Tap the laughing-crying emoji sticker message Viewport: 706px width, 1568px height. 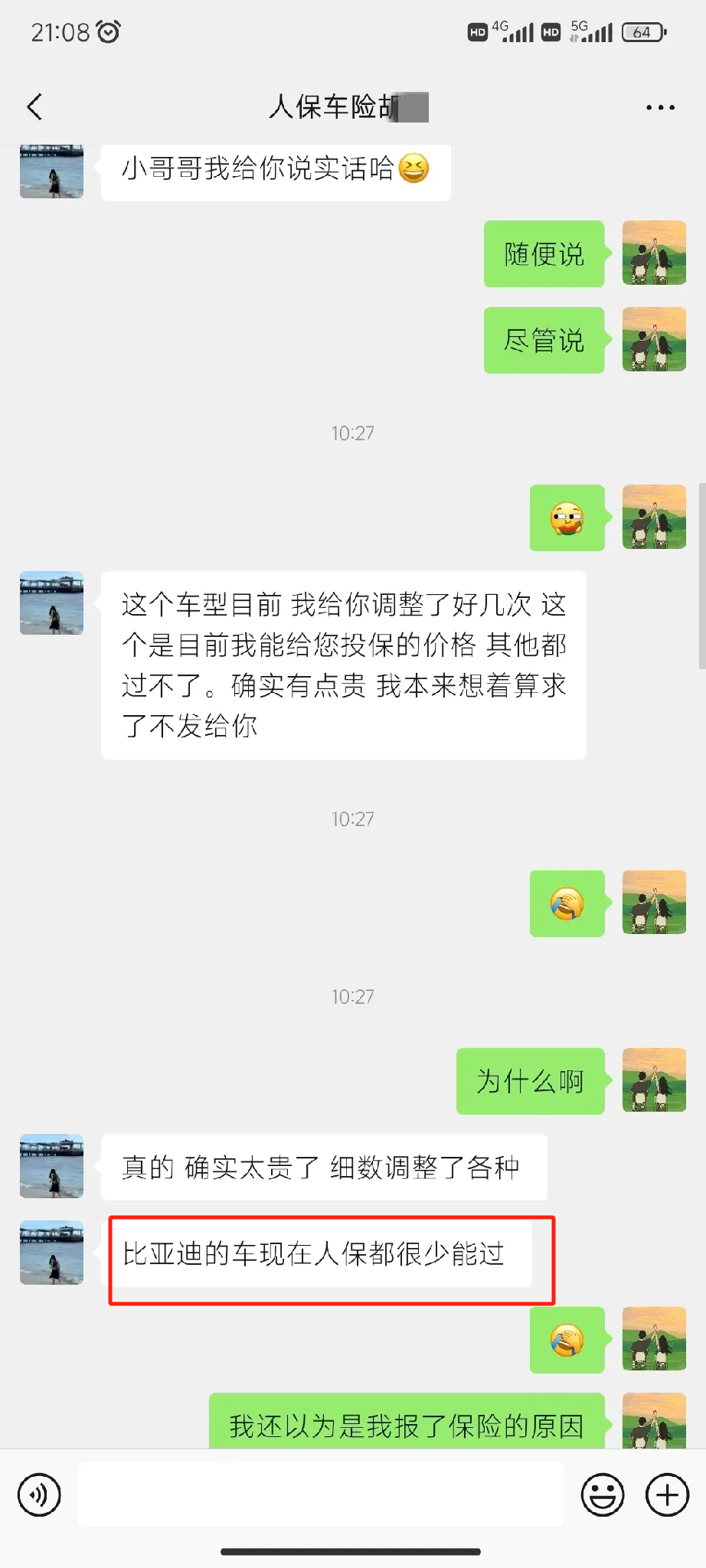click(x=567, y=904)
